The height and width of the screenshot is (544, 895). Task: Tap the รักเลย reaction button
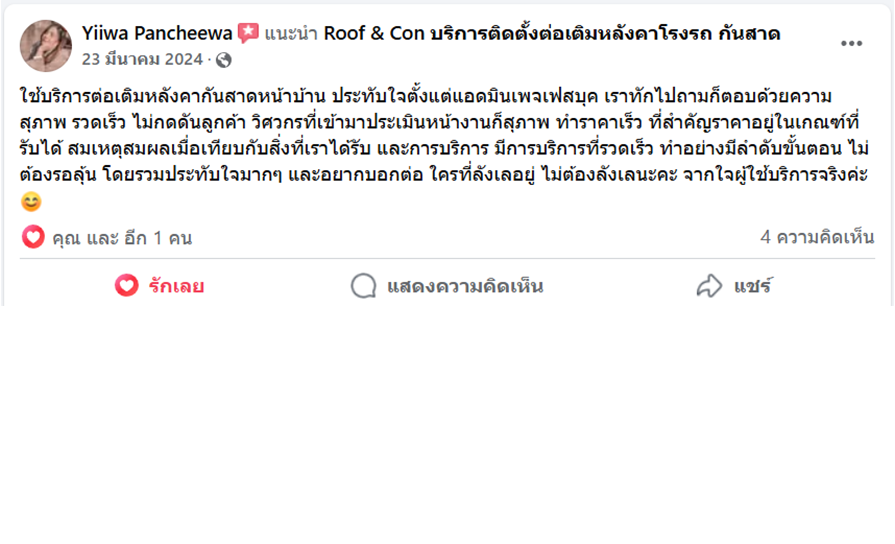click(x=160, y=286)
